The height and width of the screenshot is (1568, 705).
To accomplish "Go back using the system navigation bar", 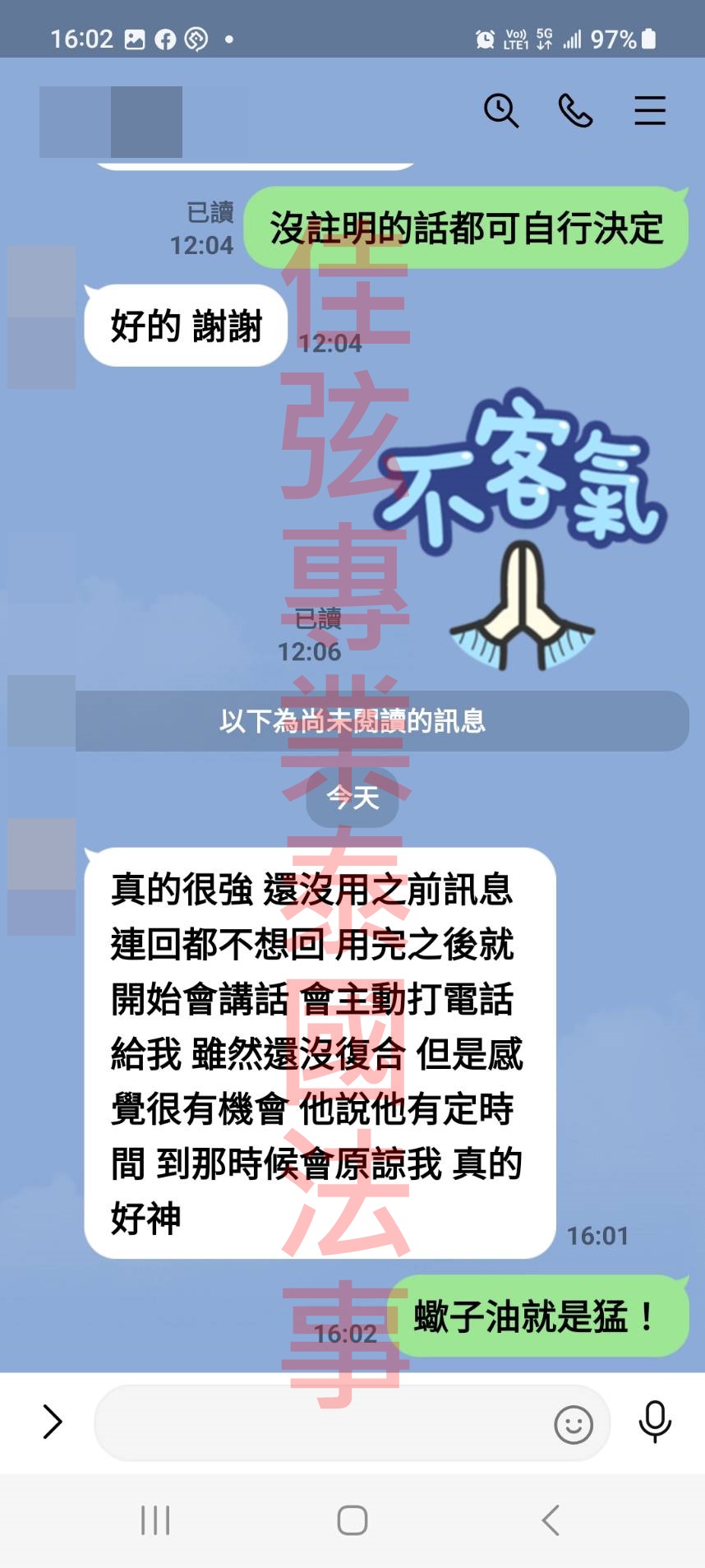I will click(x=551, y=1520).
